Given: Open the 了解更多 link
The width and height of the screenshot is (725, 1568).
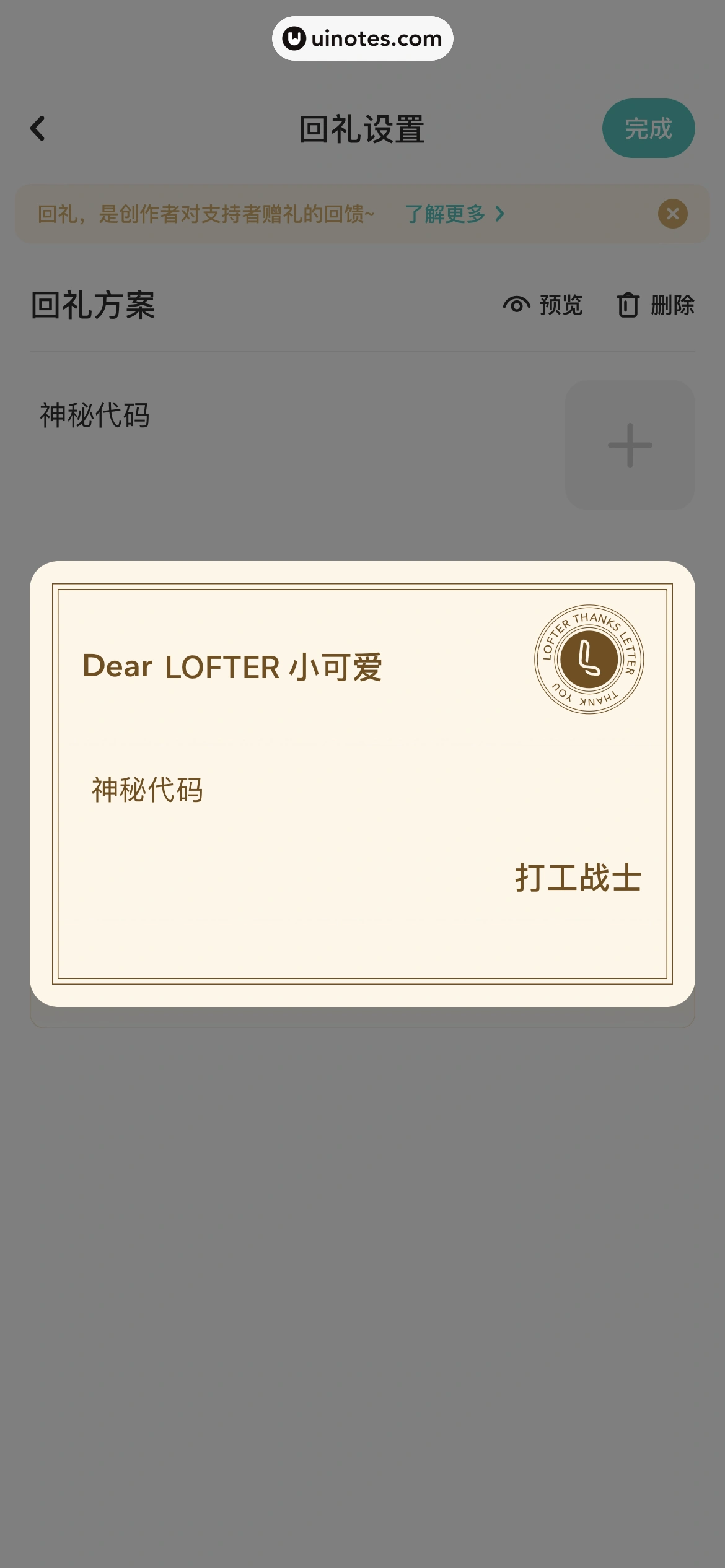Looking at the screenshot, I should click(x=446, y=214).
